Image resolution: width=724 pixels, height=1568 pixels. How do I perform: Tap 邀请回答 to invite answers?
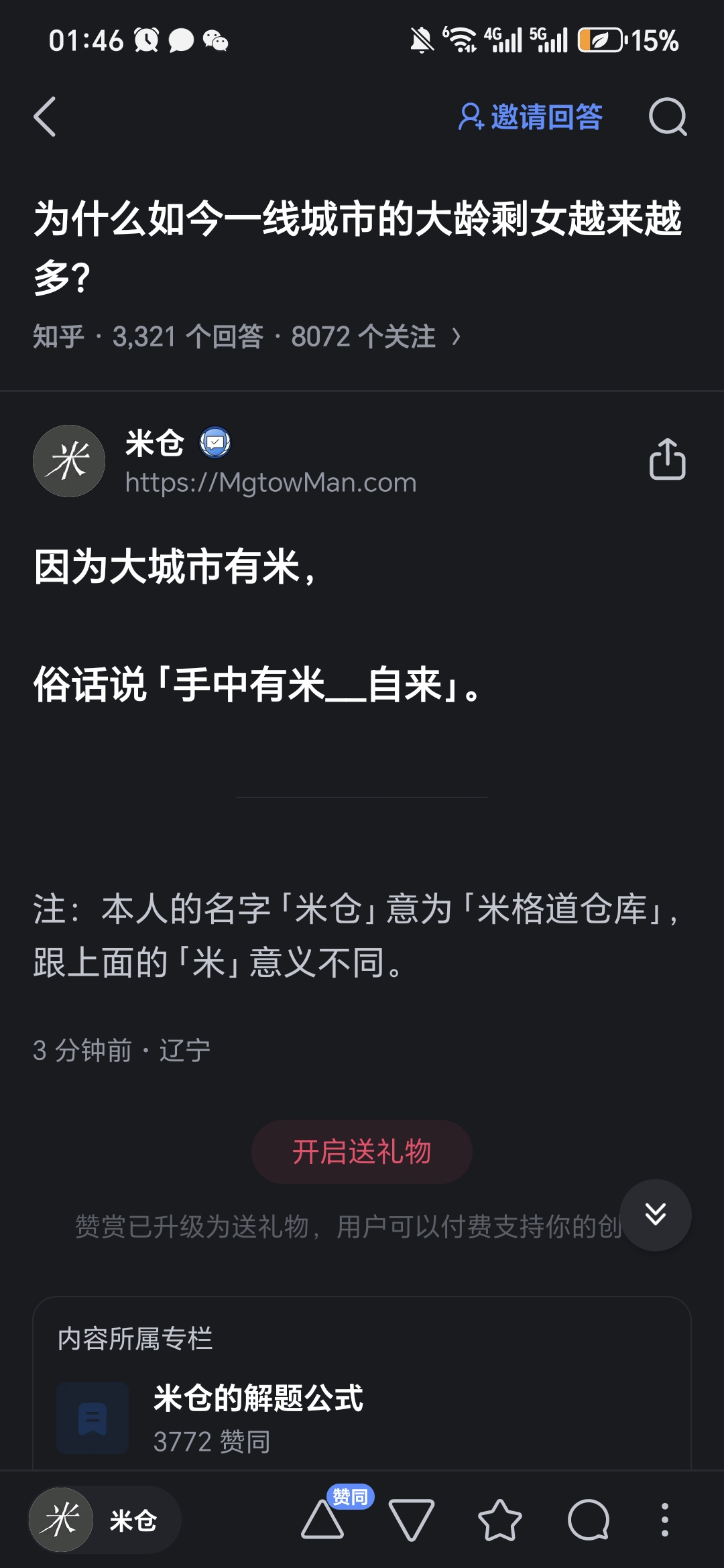coord(530,117)
